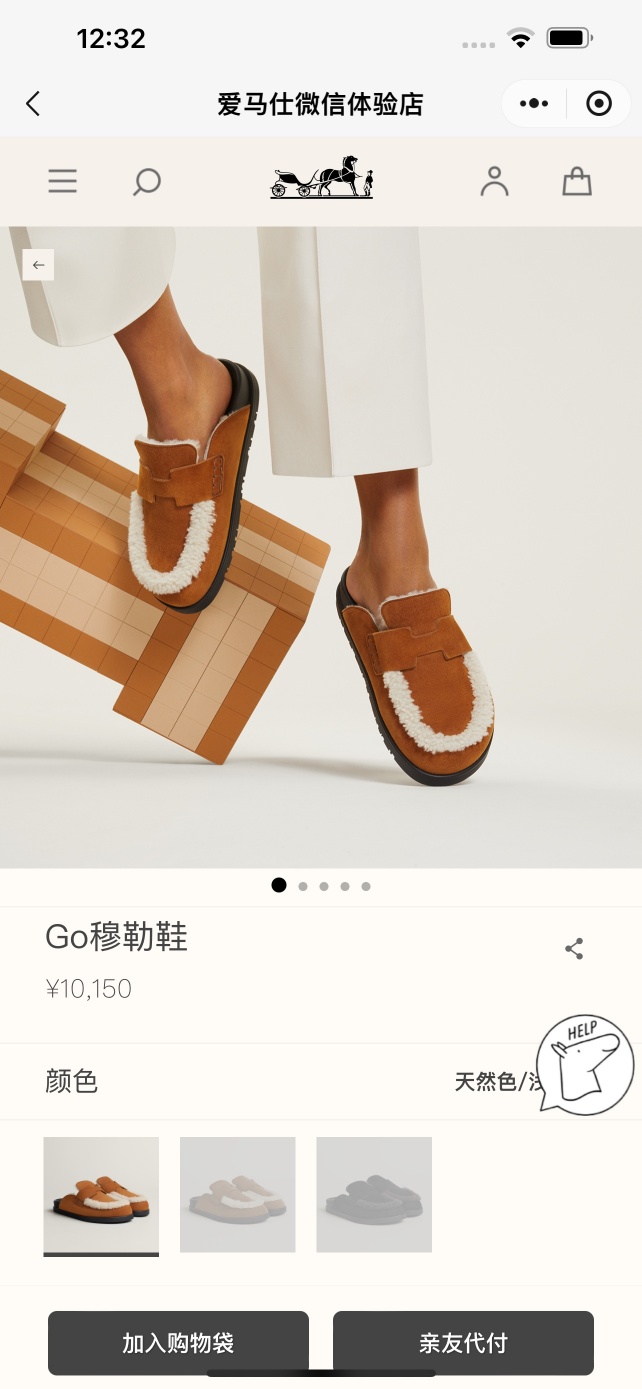Choose 亲友代付 to have a friend pay
This screenshot has width=642, height=1389.
click(463, 1342)
